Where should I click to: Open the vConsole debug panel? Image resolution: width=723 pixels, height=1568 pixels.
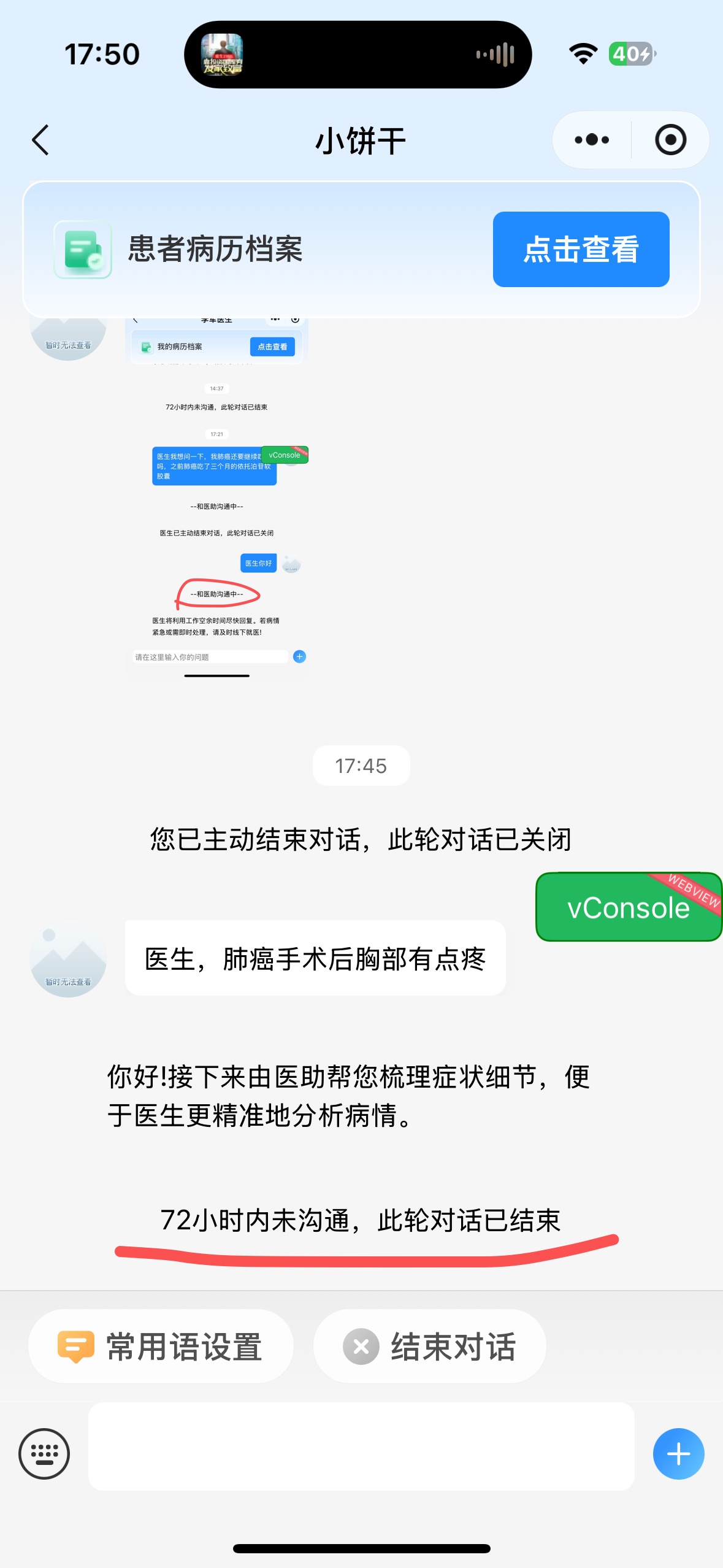(628, 907)
